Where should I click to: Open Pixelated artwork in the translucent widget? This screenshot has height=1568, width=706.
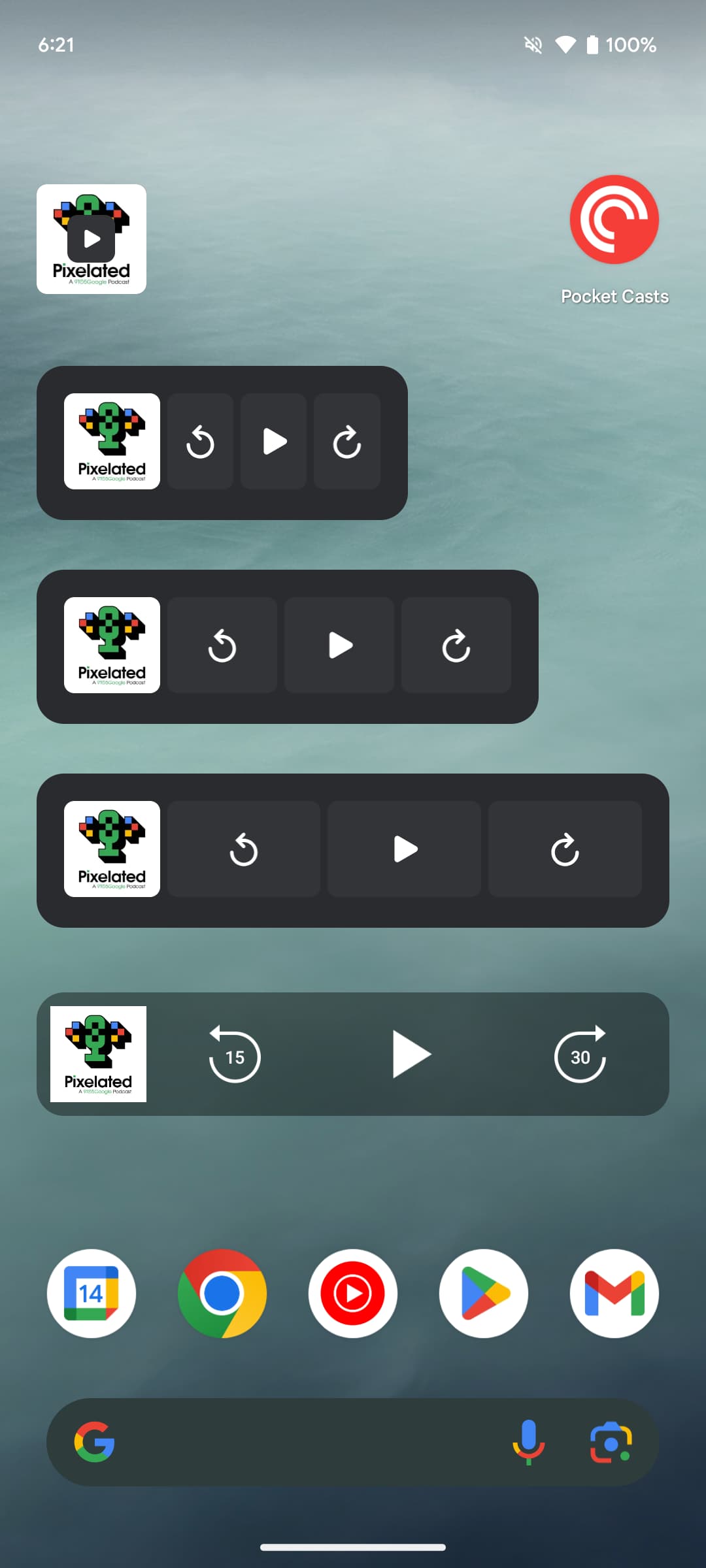[98, 1054]
